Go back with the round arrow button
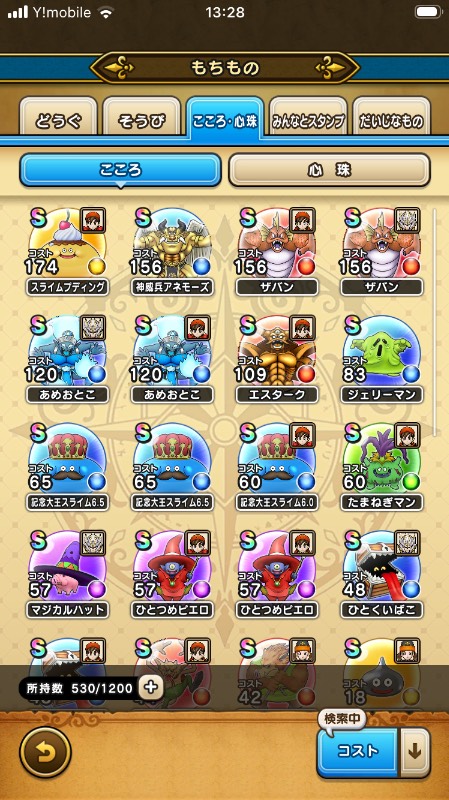The height and width of the screenshot is (800, 449). click(45, 752)
